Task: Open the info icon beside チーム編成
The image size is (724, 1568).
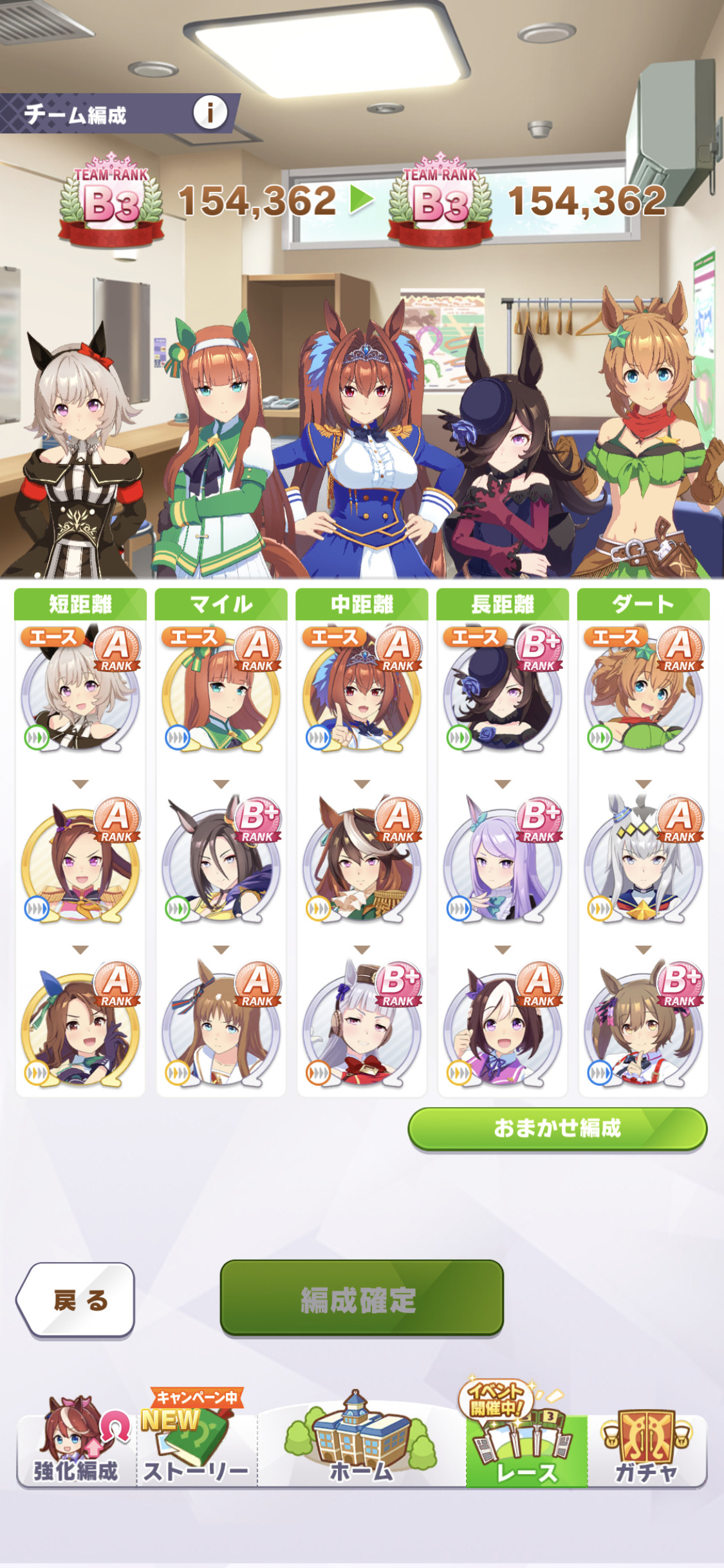Action: tap(210, 113)
